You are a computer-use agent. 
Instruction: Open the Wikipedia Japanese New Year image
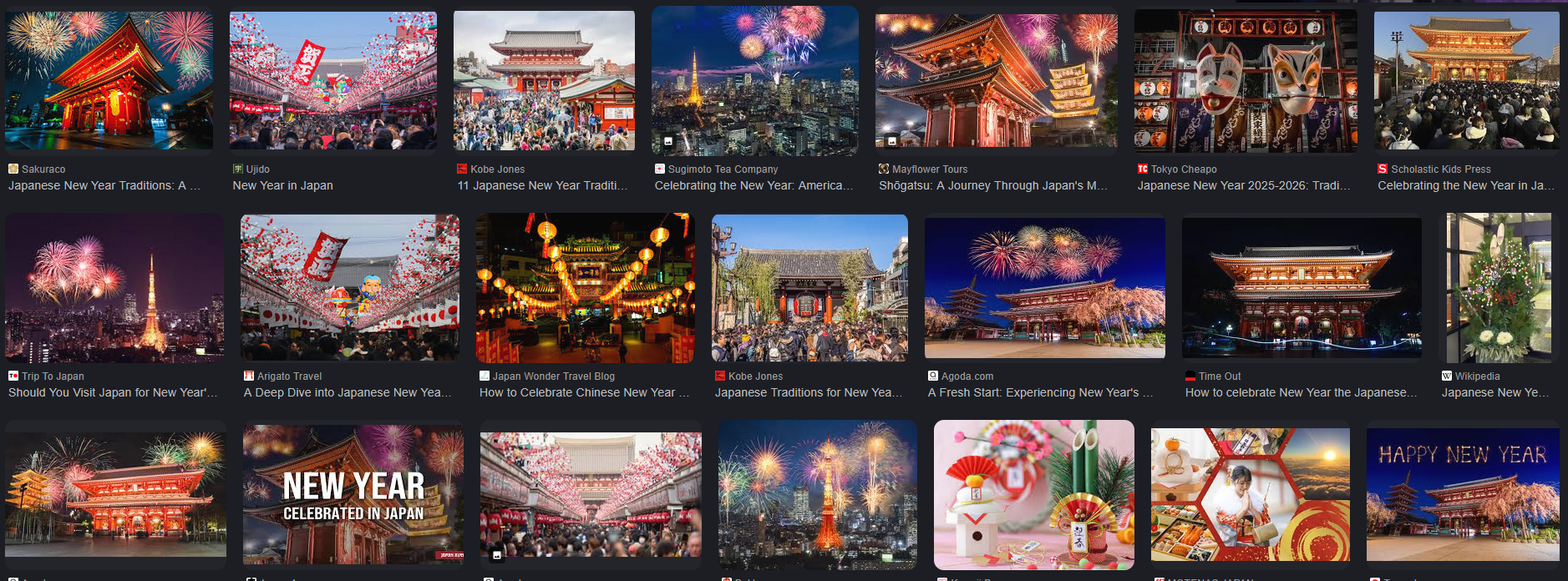[1499, 288]
